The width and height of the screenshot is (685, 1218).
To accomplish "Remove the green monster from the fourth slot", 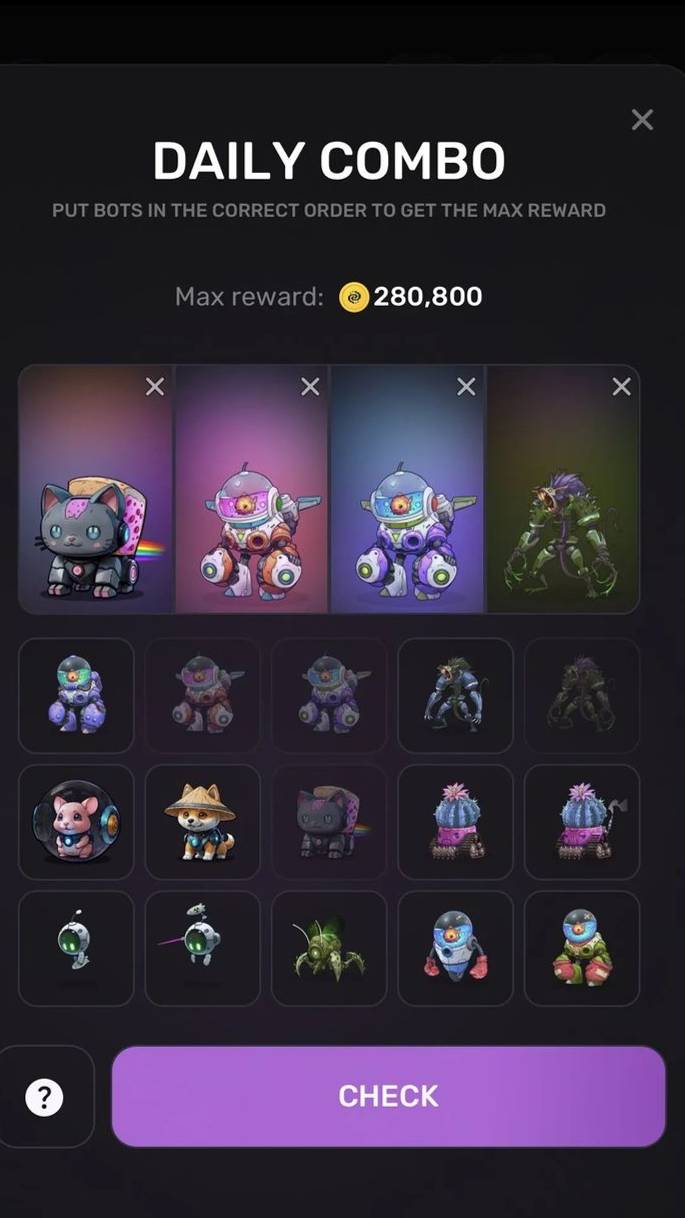I will click(621, 387).
